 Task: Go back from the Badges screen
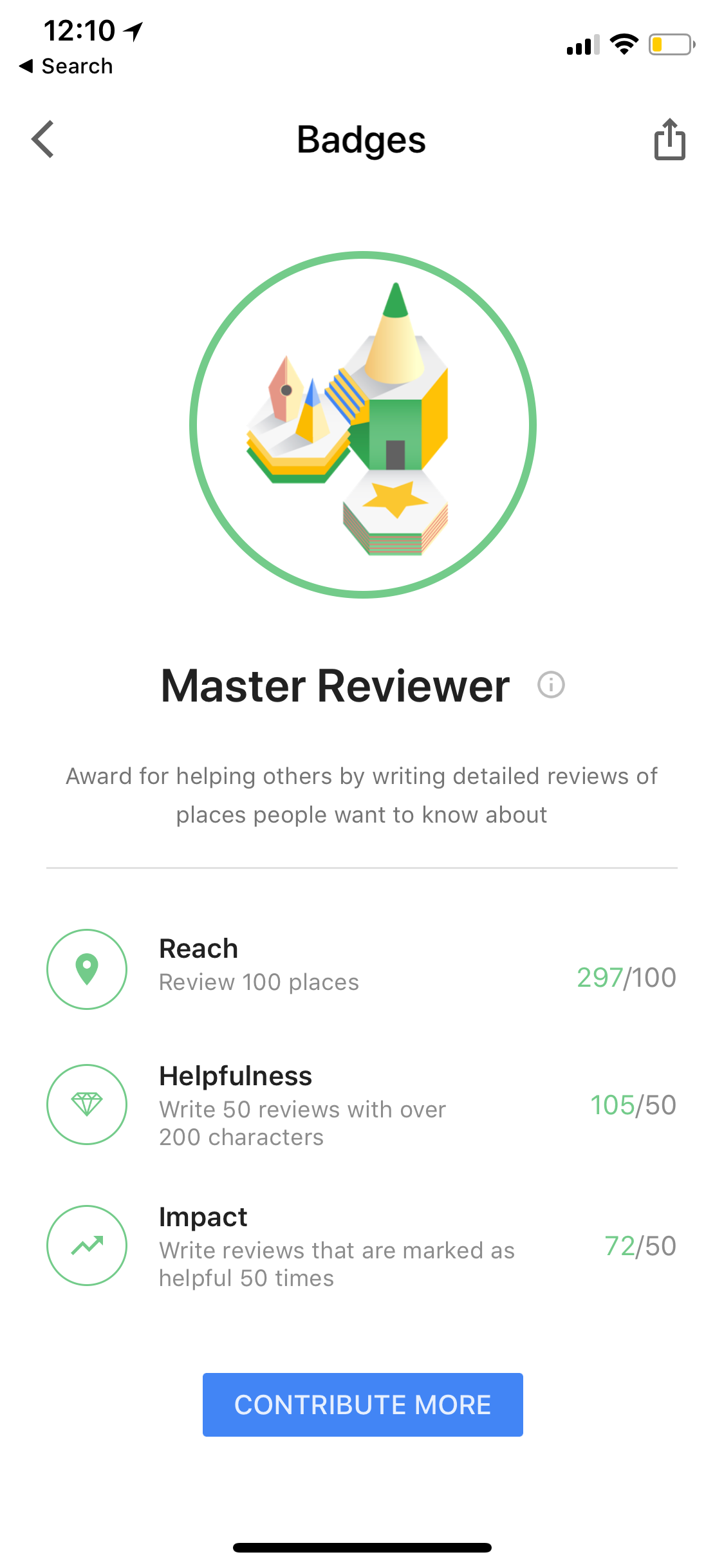coord(43,139)
